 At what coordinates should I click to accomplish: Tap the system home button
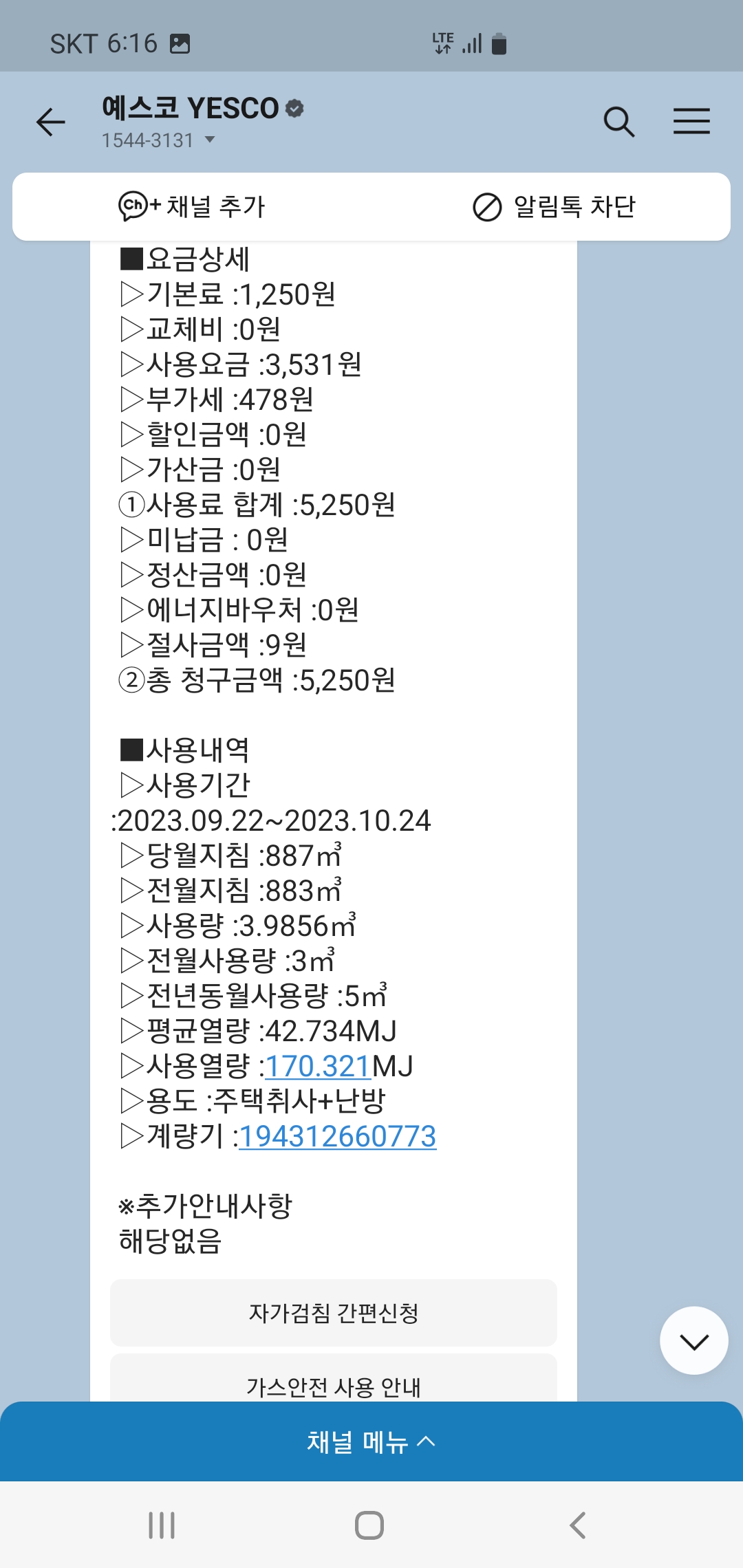tap(369, 1525)
